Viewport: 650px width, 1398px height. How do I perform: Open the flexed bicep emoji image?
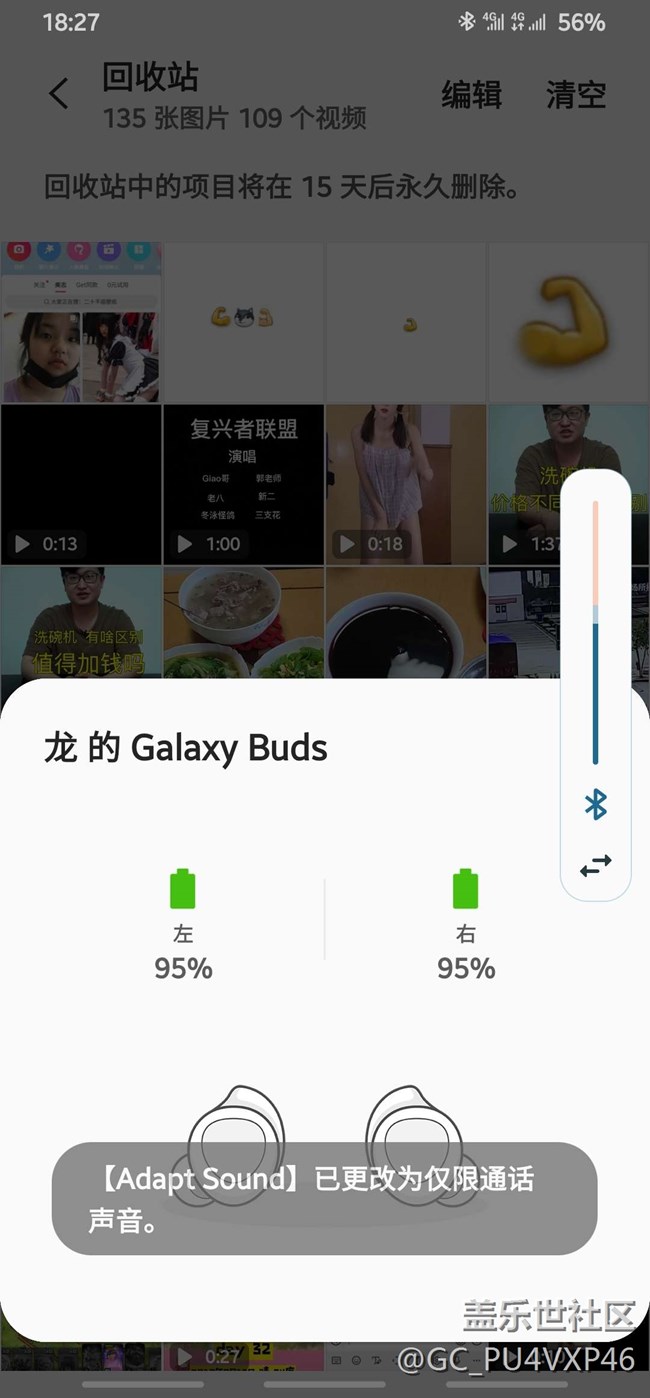pyautogui.click(x=568, y=320)
